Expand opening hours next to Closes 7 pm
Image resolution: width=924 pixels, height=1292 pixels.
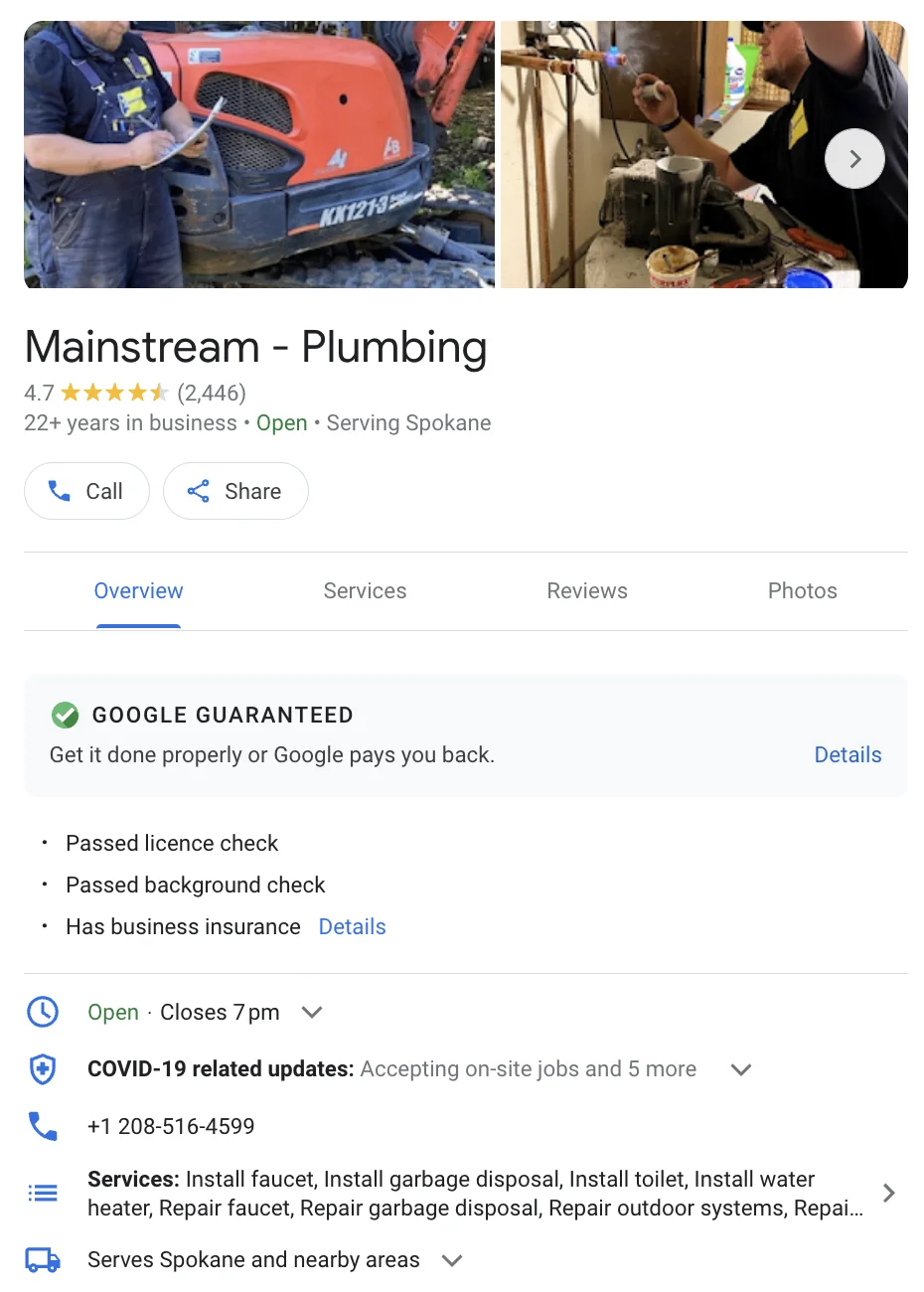pyautogui.click(x=312, y=1013)
